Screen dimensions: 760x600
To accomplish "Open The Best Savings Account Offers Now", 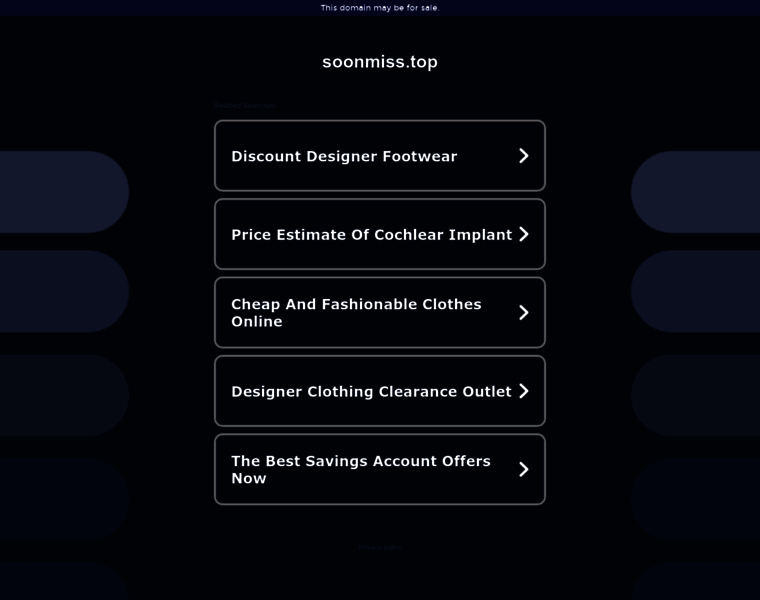I will pyautogui.click(x=380, y=469).
